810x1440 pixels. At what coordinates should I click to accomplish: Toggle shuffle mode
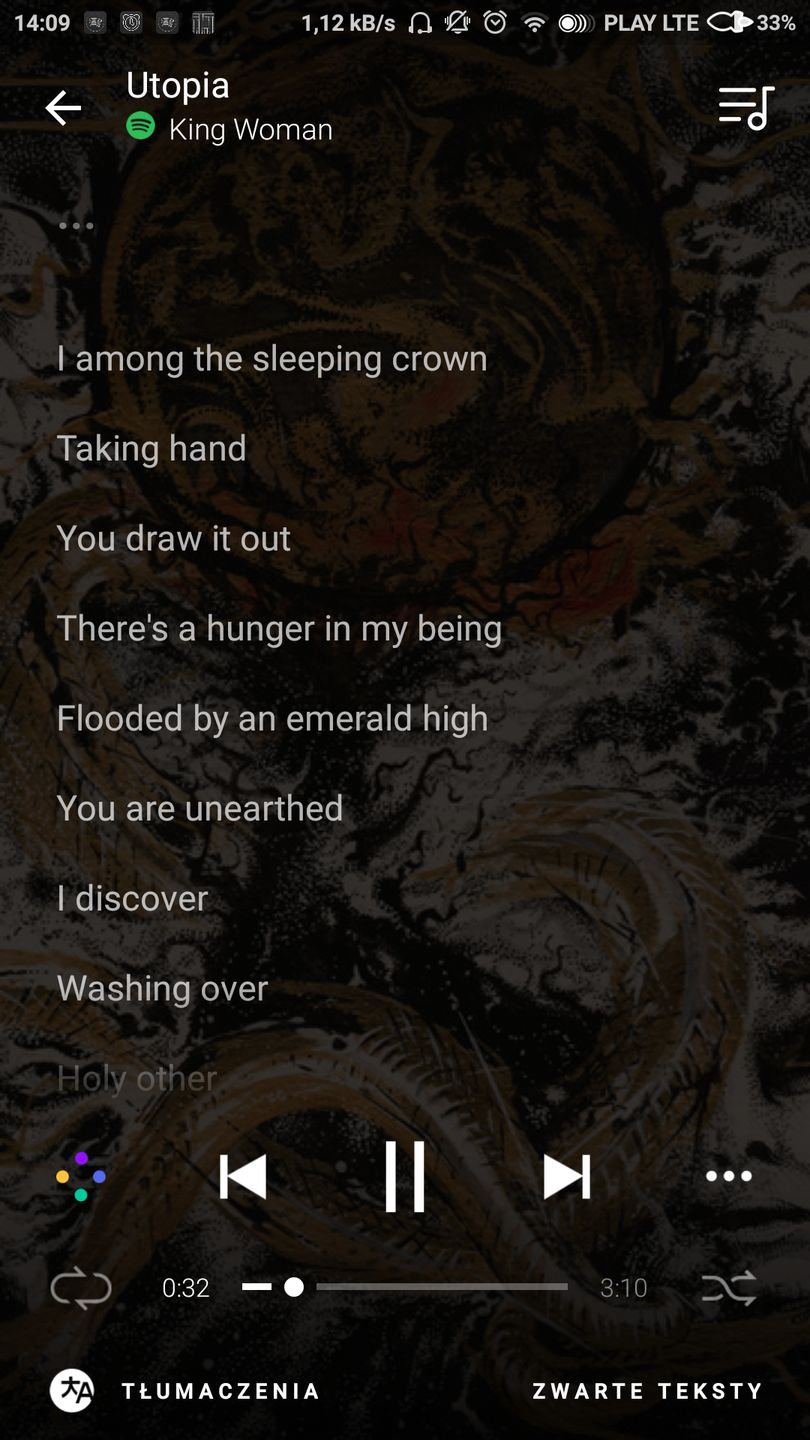pos(729,1288)
